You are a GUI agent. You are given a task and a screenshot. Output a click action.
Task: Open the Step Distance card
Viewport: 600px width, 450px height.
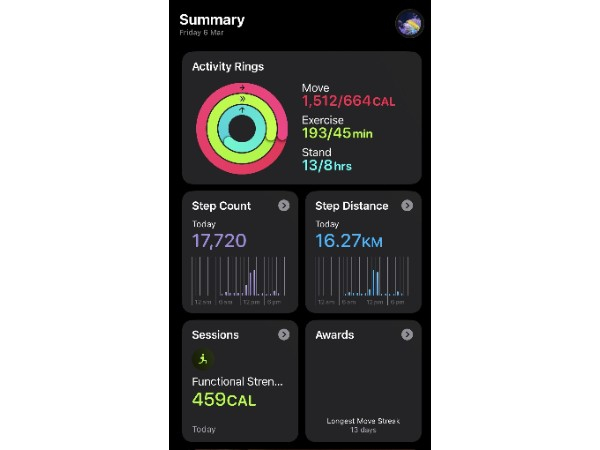click(362, 251)
